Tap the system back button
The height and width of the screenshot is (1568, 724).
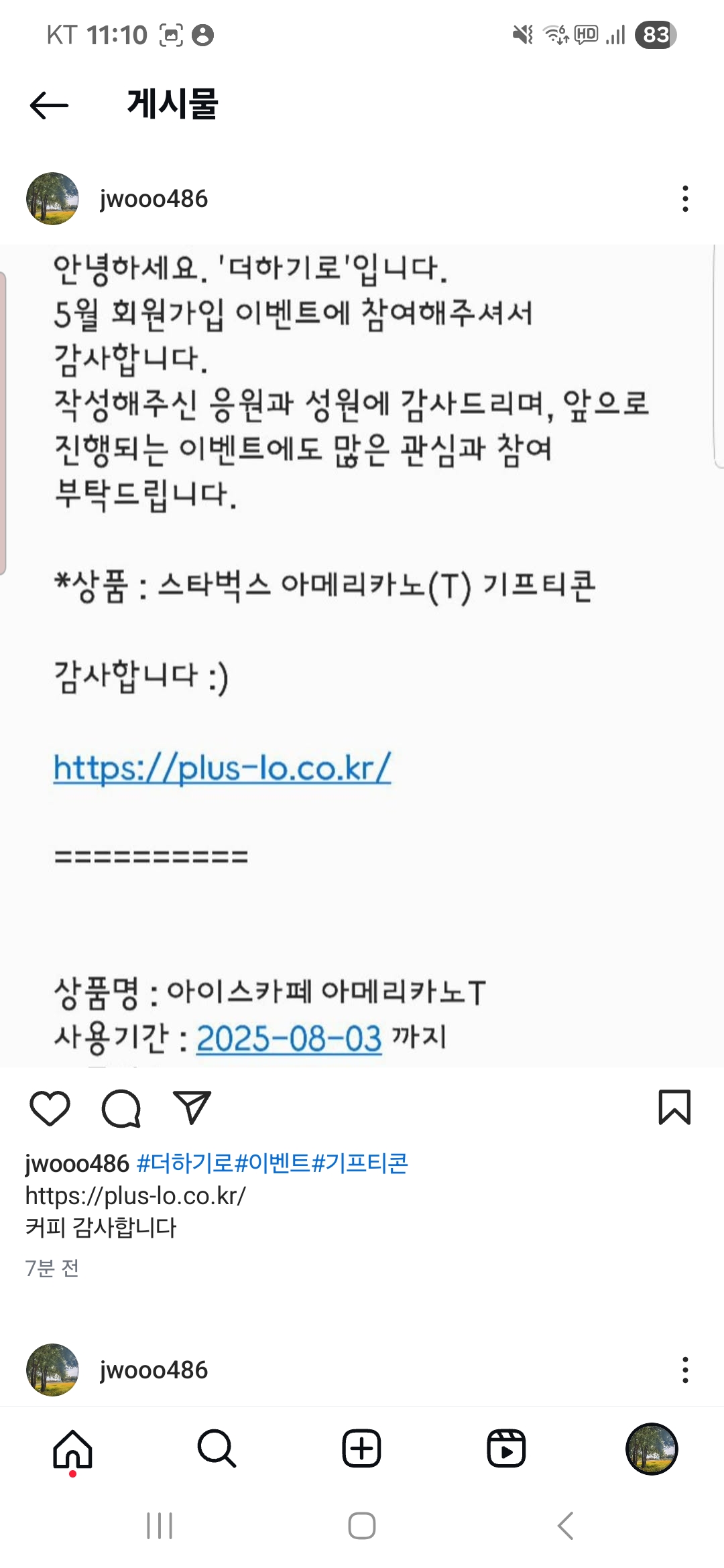(565, 1526)
